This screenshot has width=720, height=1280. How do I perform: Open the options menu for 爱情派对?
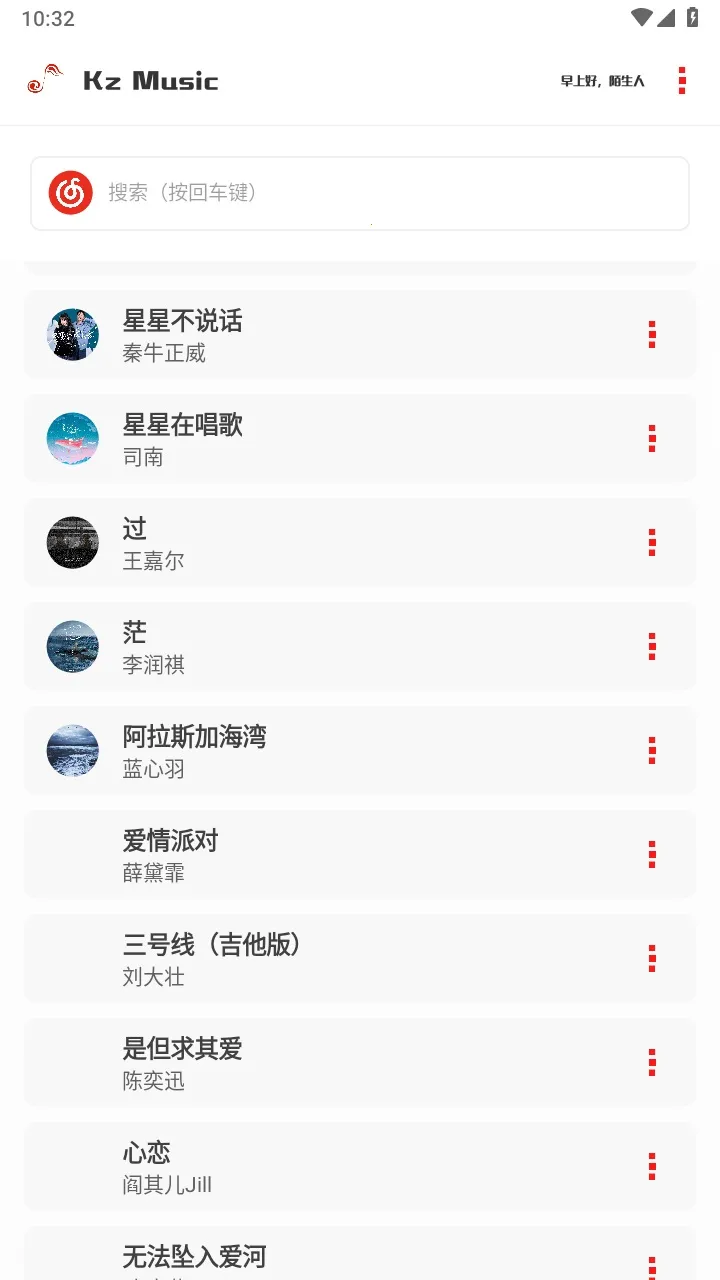click(x=651, y=854)
